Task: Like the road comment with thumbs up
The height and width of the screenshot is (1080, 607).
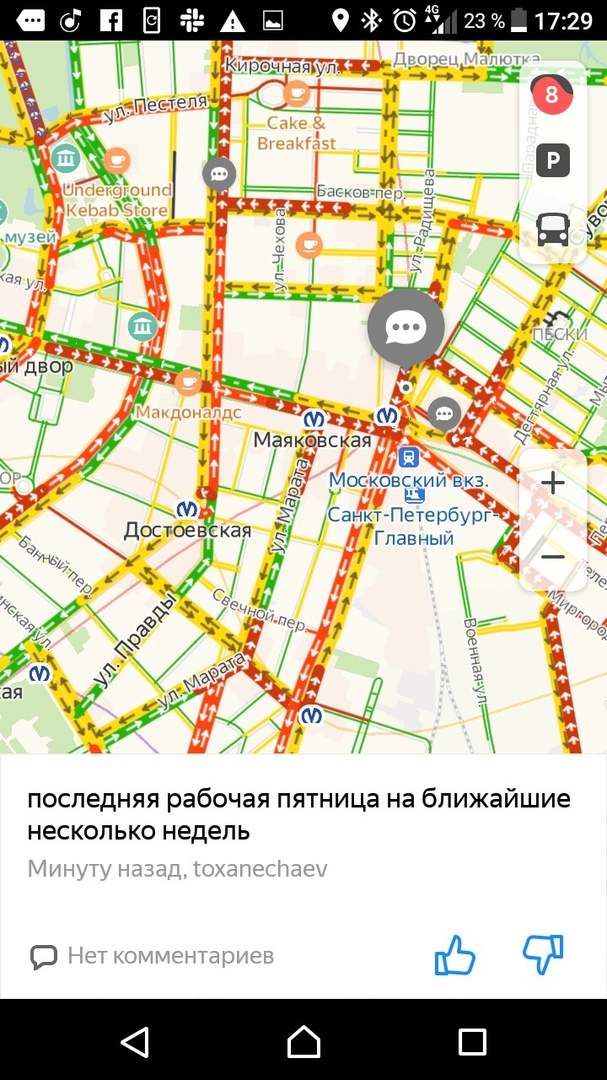Action: point(455,955)
